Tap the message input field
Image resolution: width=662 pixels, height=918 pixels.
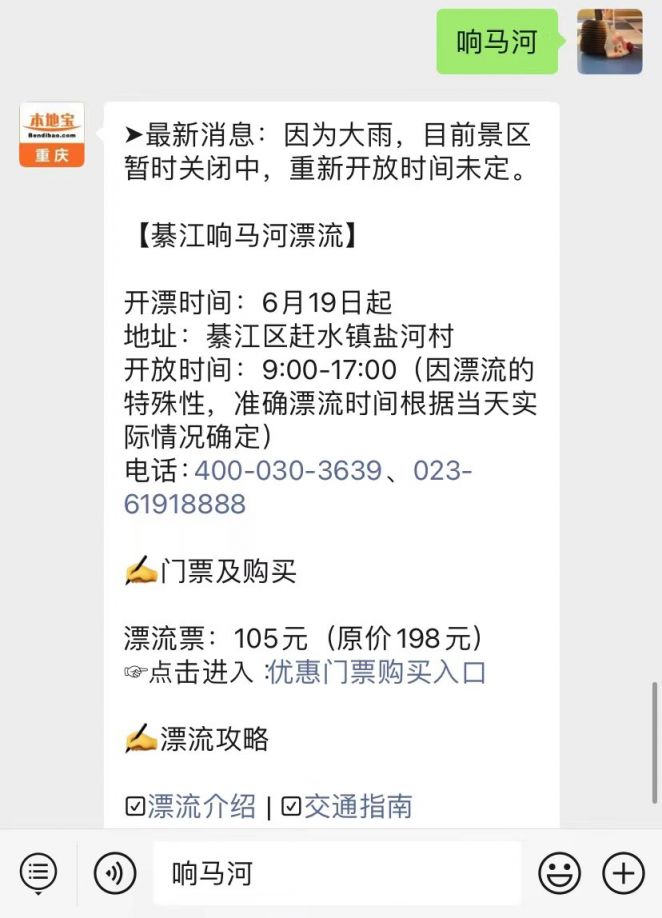tap(336, 873)
